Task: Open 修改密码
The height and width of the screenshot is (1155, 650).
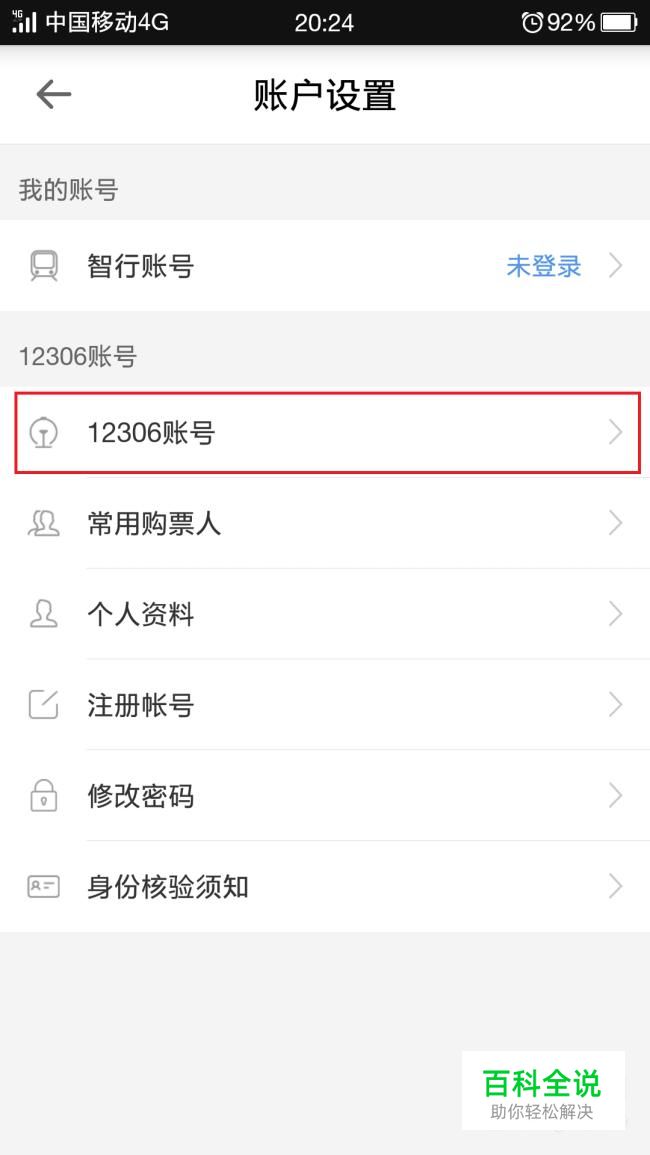Action: tap(325, 796)
